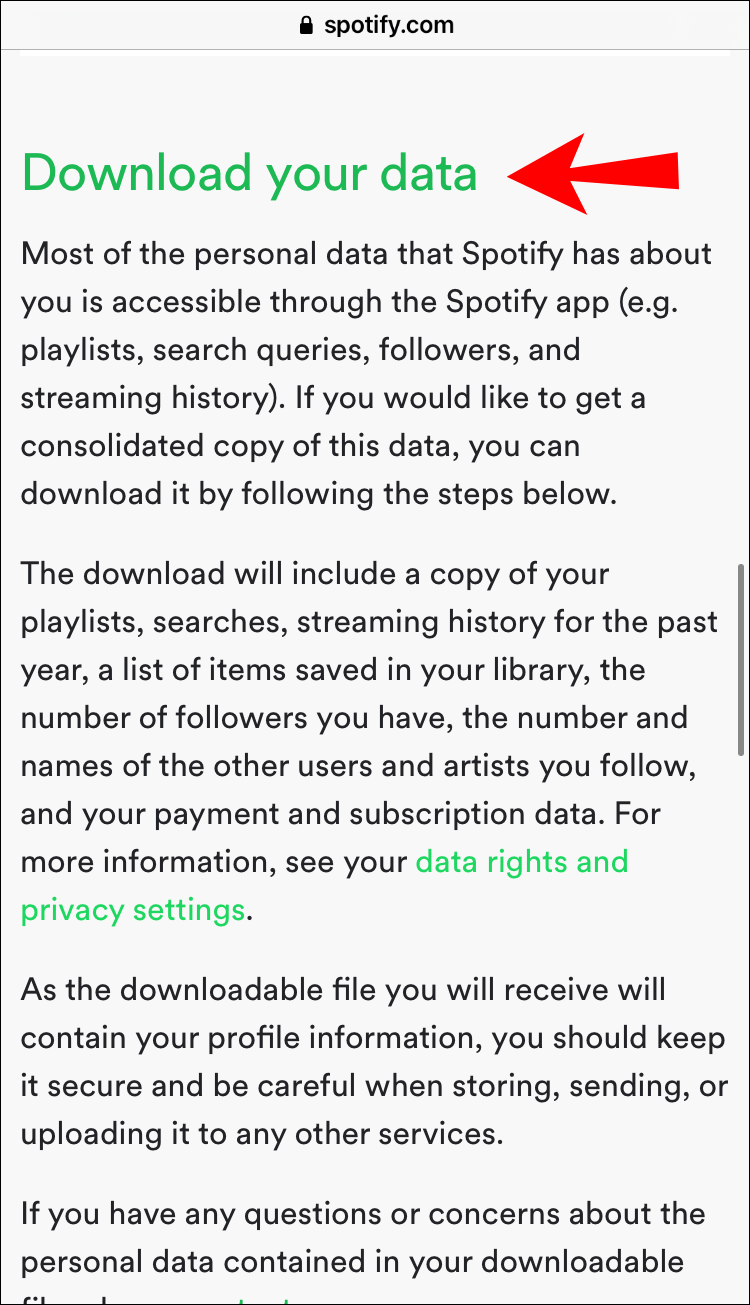Open the data rights and privacy settings link
Screen dimensions: 750x1305
[x=521, y=862]
